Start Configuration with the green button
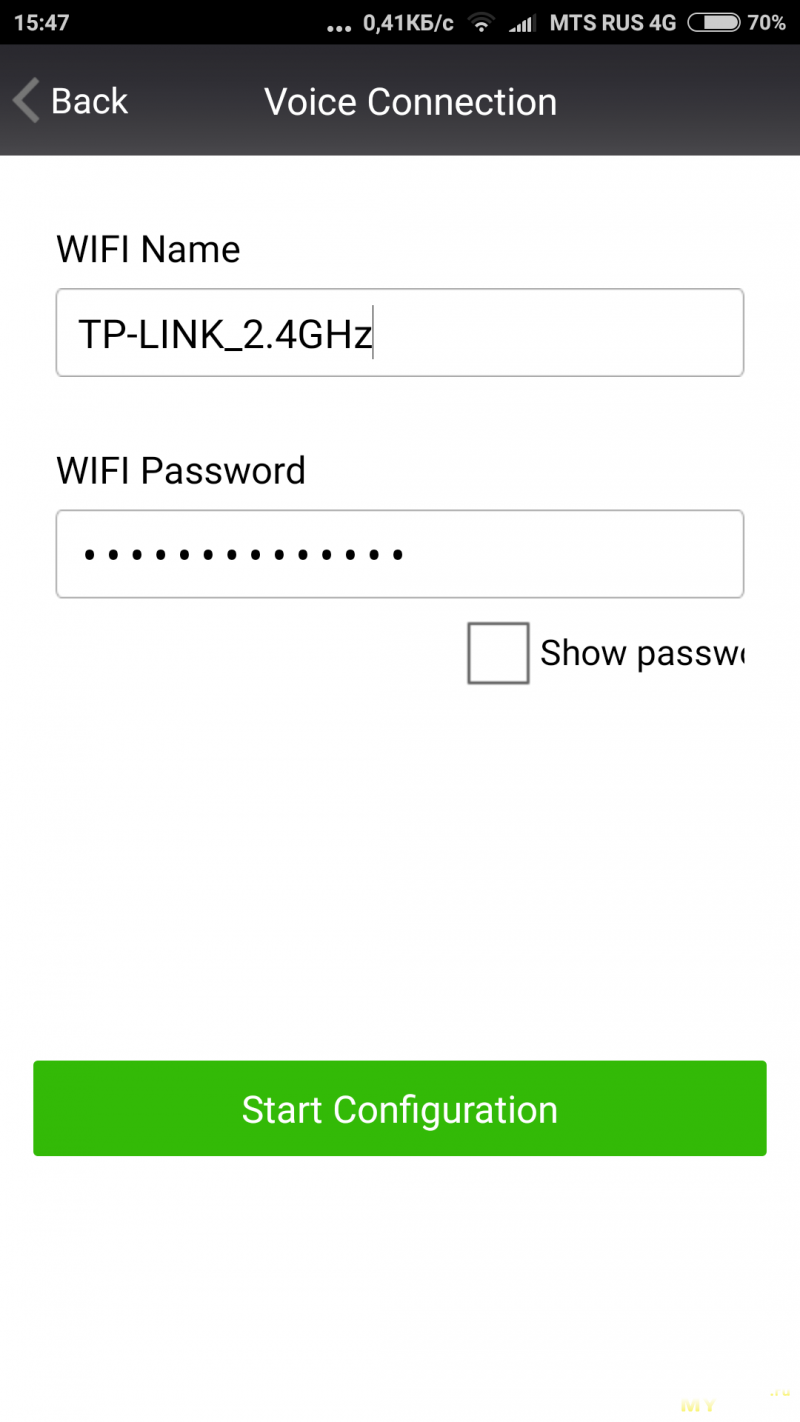 point(400,1108)
